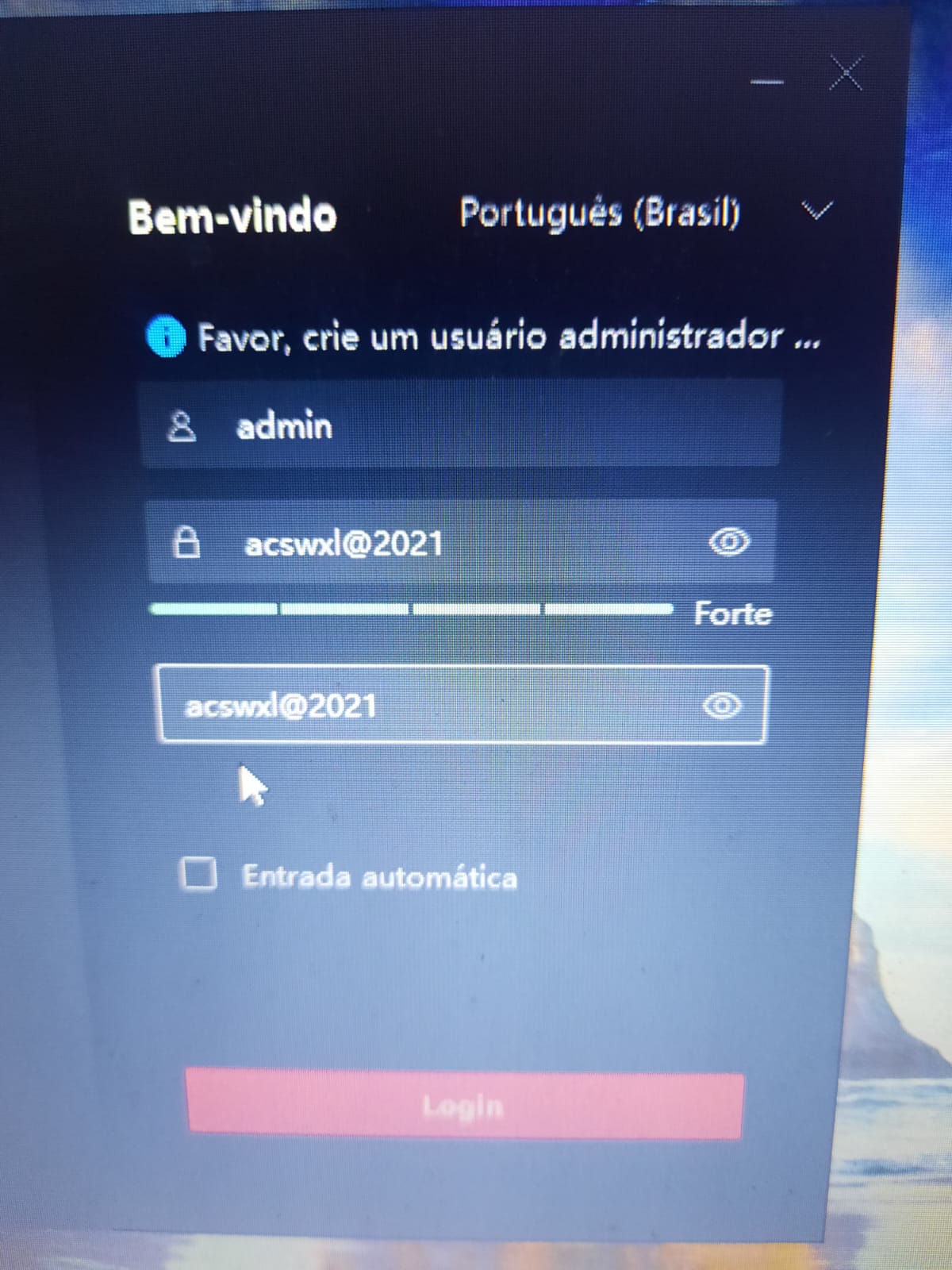Viewport: 952px width, 1270px height.
Task: Enable the Entrada automática checkbox
Action: [x=198, y=874]
